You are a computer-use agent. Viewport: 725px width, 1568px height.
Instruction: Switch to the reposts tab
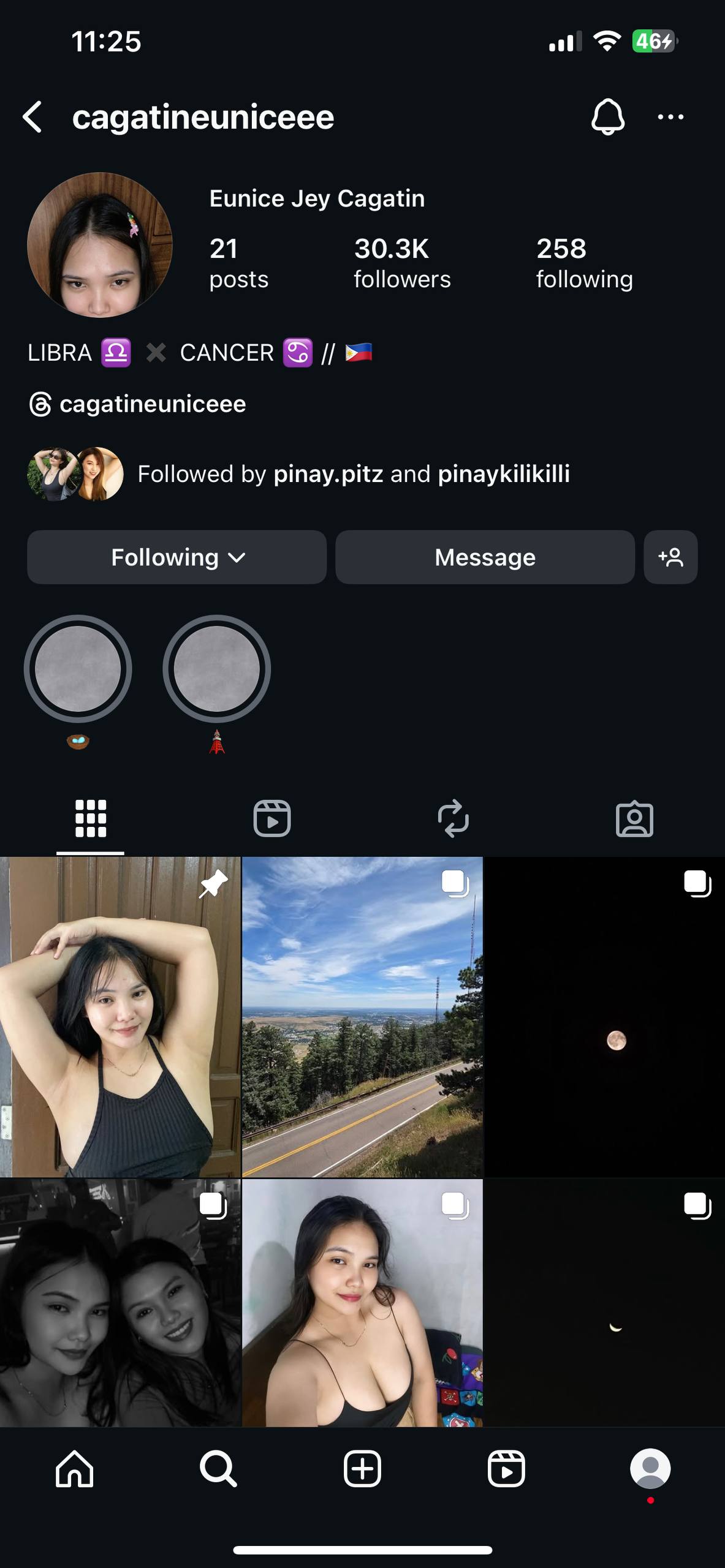point(453,818)
